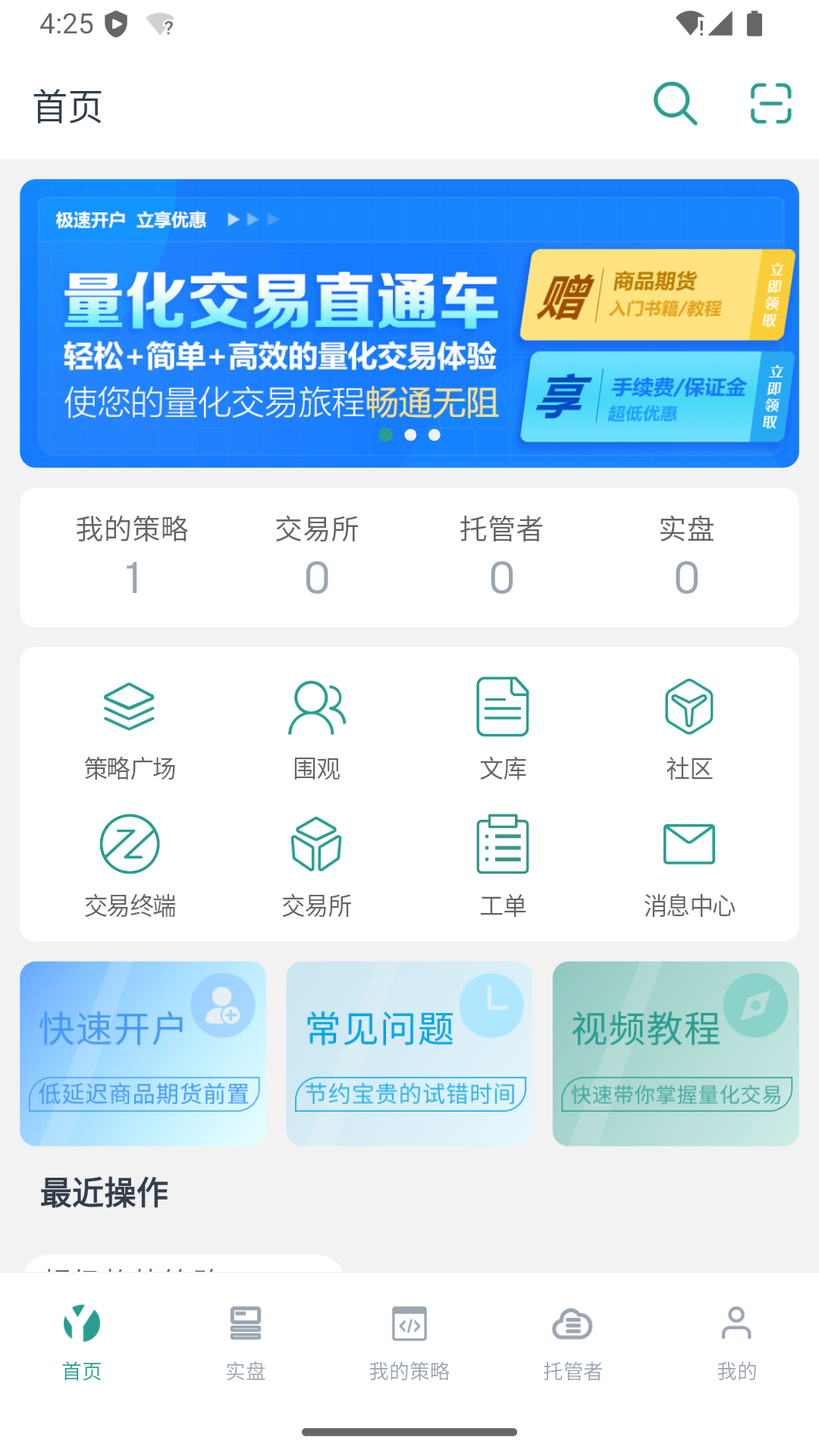
Task: Open the search magnifier icon
Action: click(674, 104)
